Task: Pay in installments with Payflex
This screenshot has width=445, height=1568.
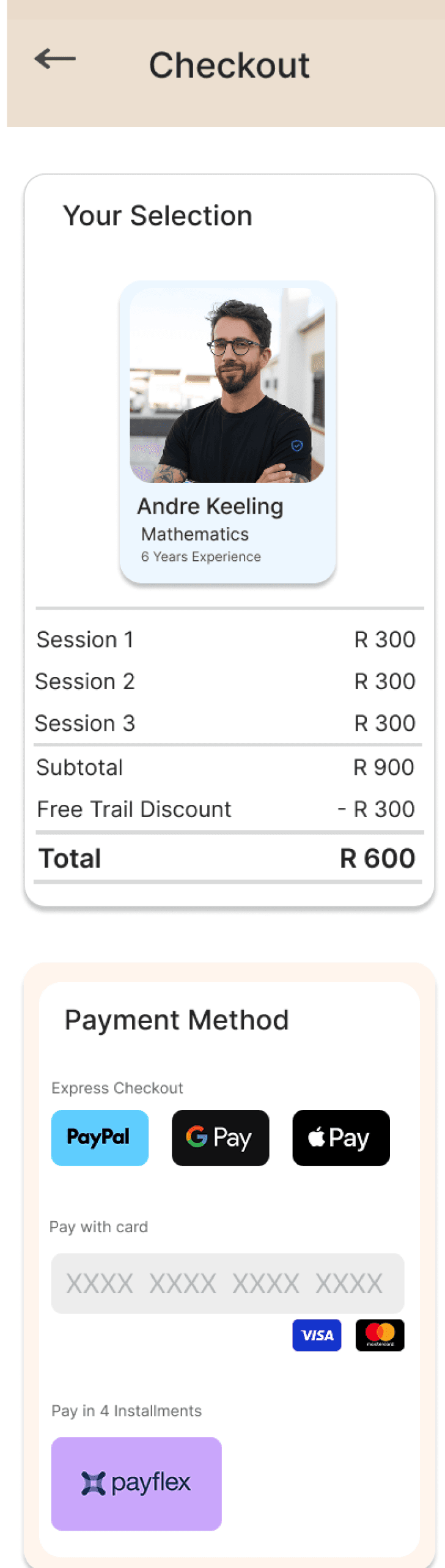Action: tap(136, 1483)
